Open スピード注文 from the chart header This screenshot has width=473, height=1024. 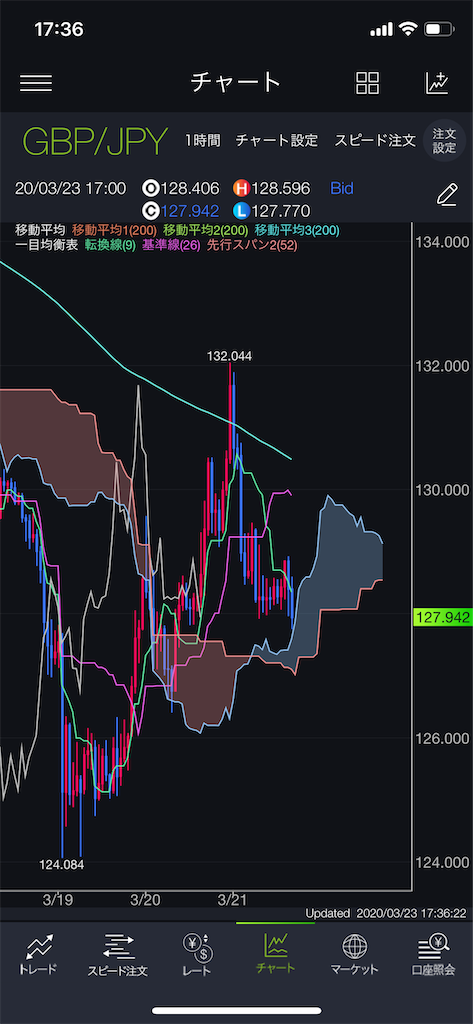click(x=375, y=140)
